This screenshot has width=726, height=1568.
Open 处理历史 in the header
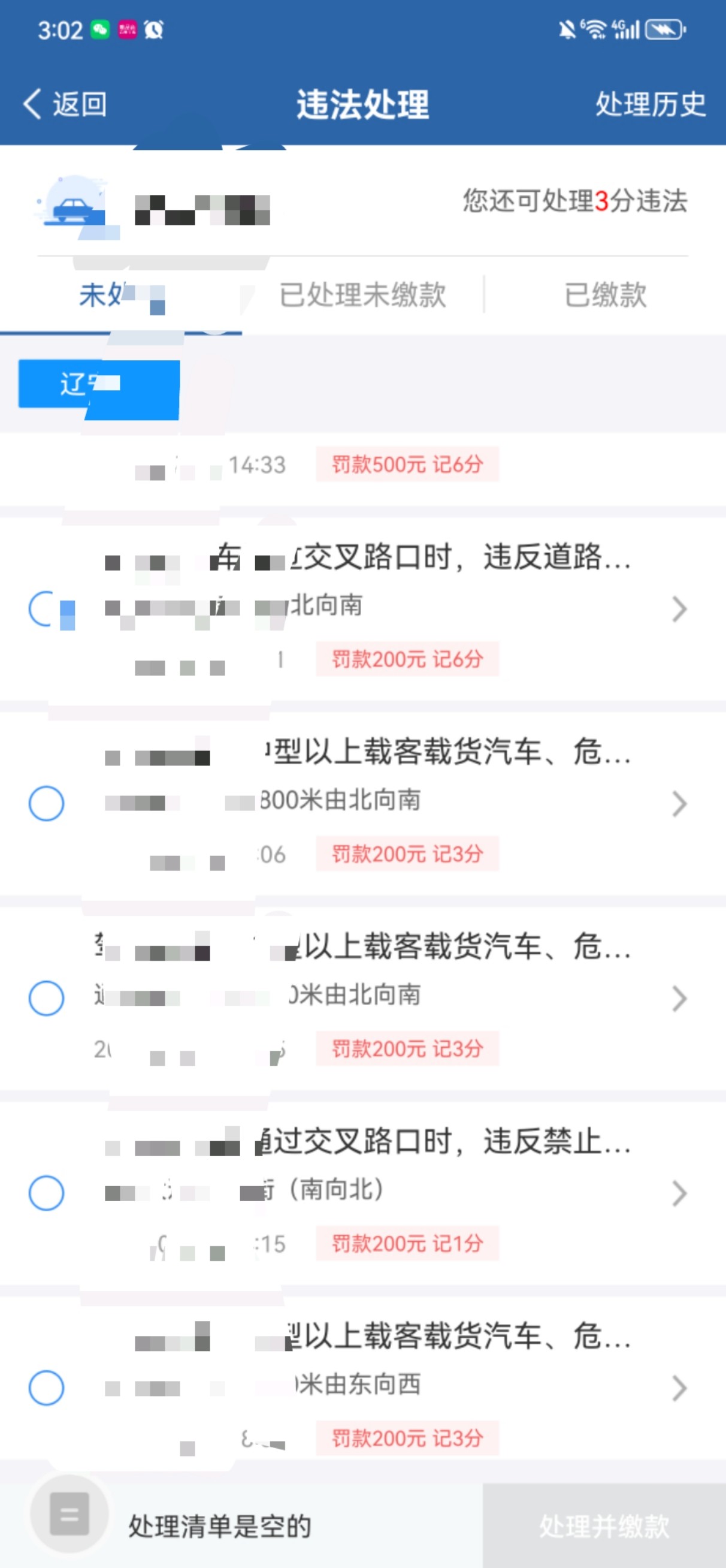point(650,104)
